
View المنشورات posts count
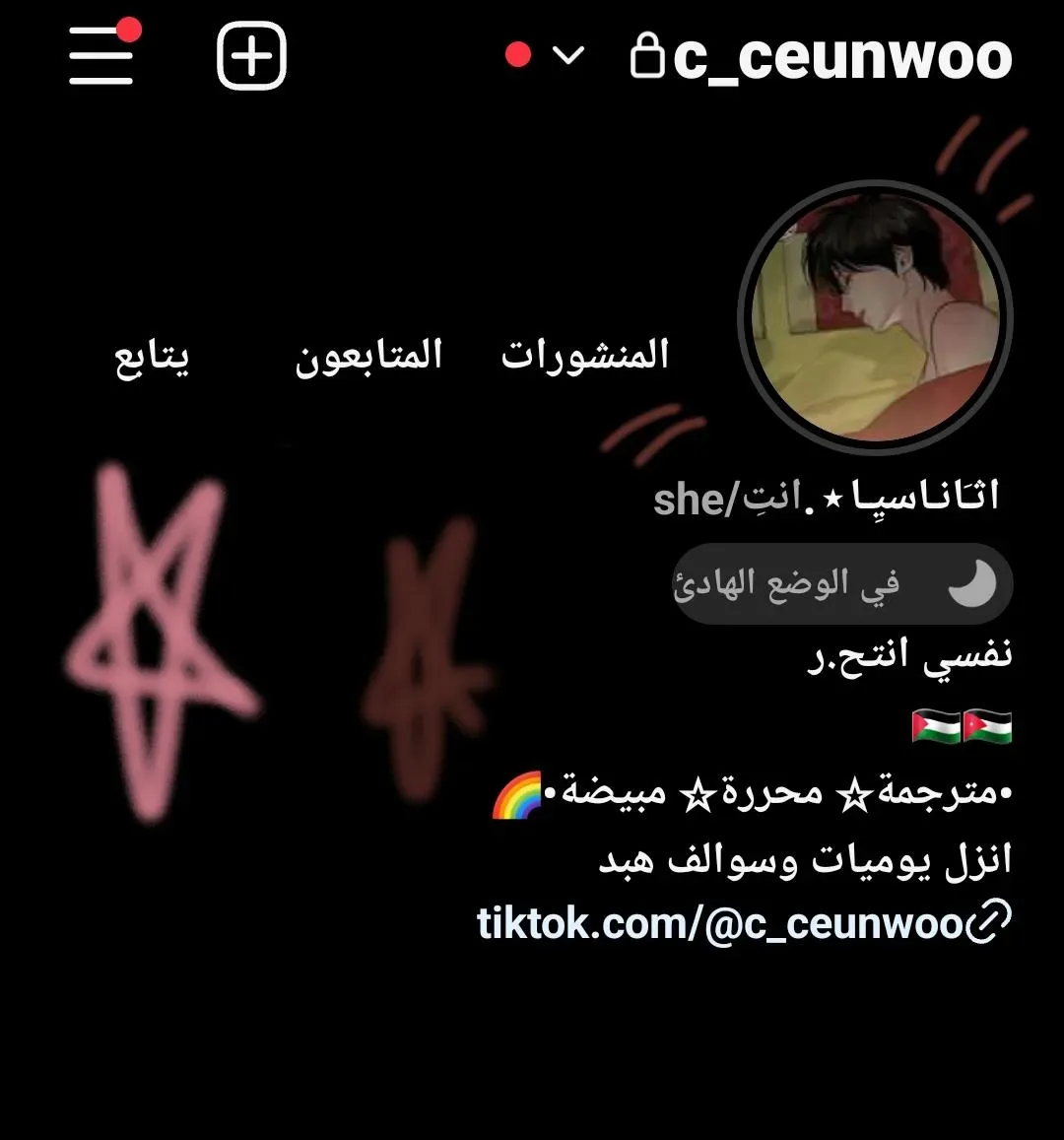coord(585,354)
